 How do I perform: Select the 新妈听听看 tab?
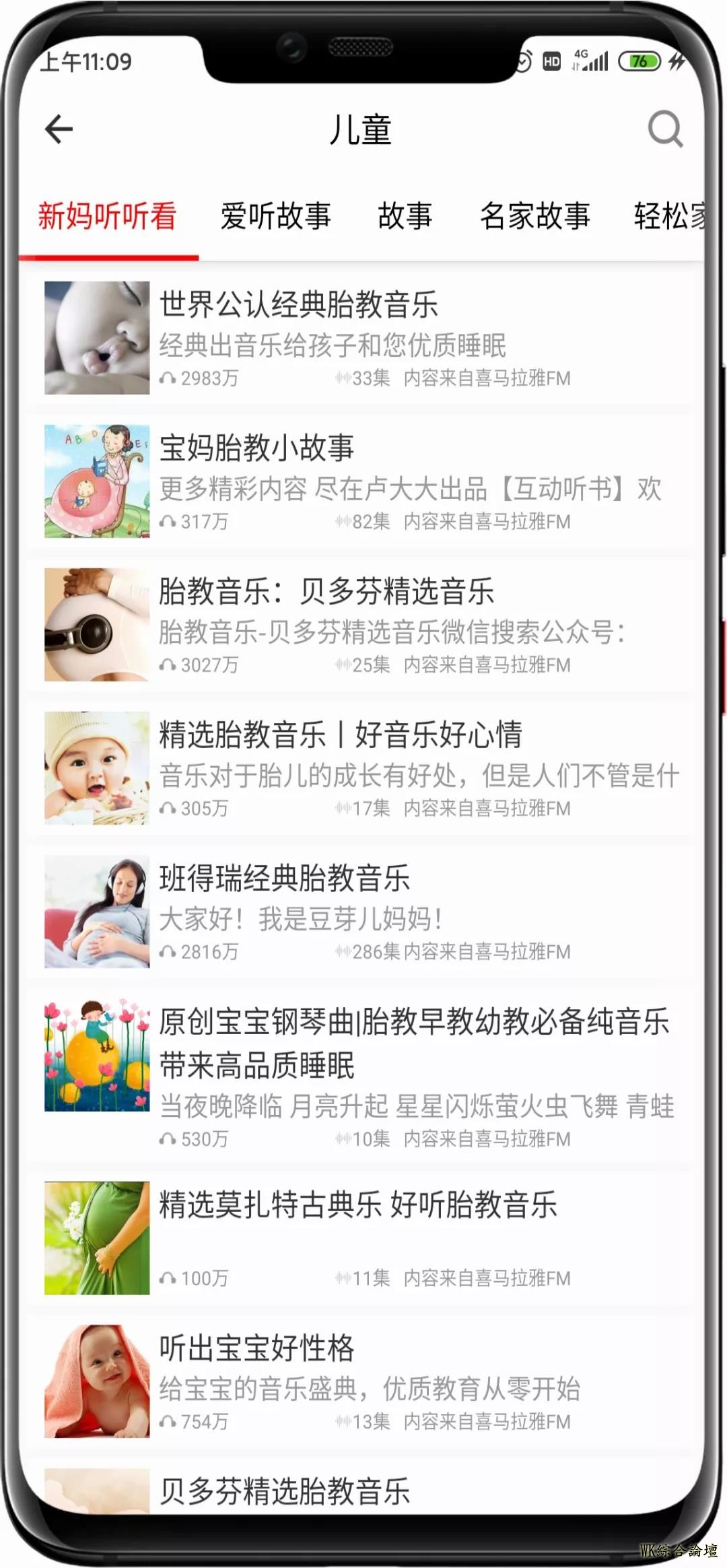pyautogui.click(x=108, y=216)
